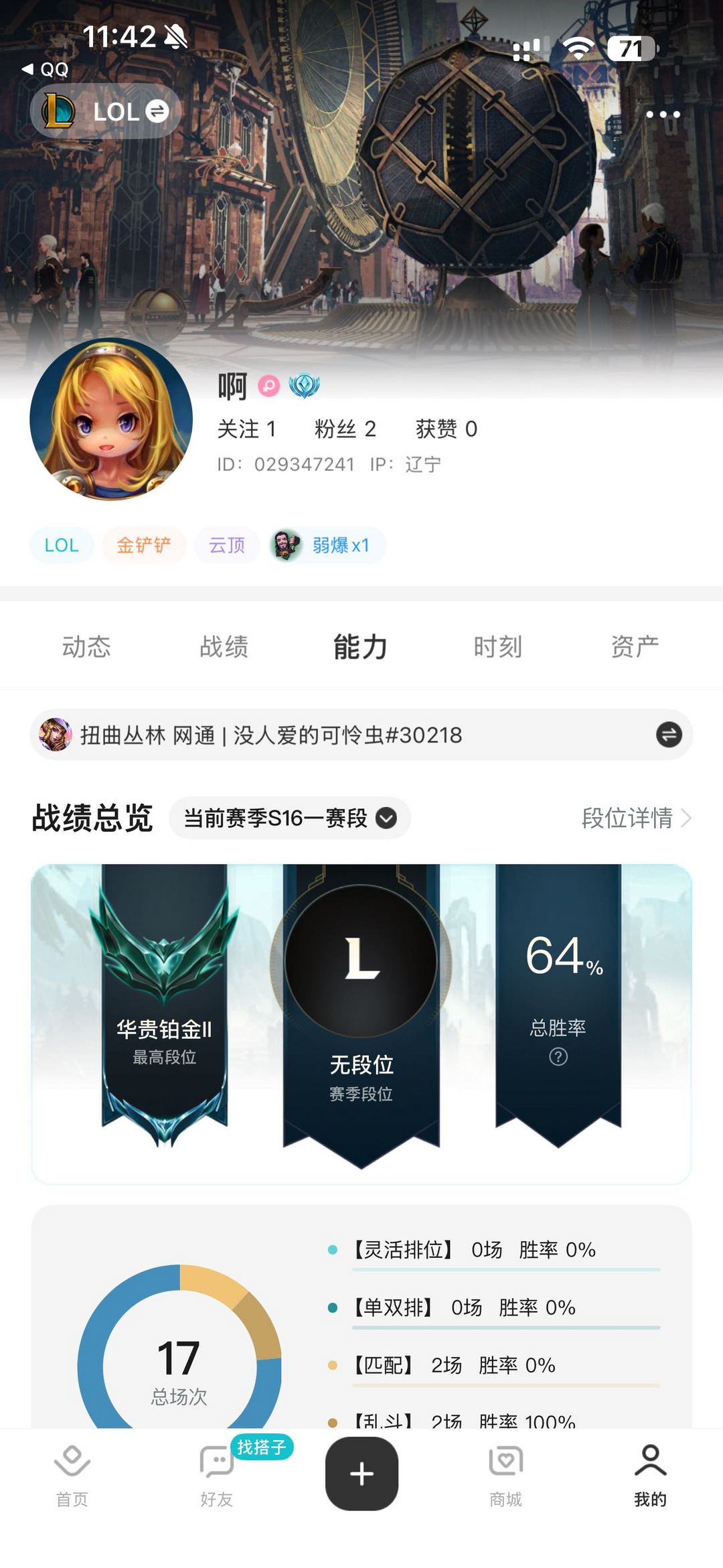Switch the bound game account 没人爱的可怜虫
Screen dimensions: 723x1568
tap(668, 735)
